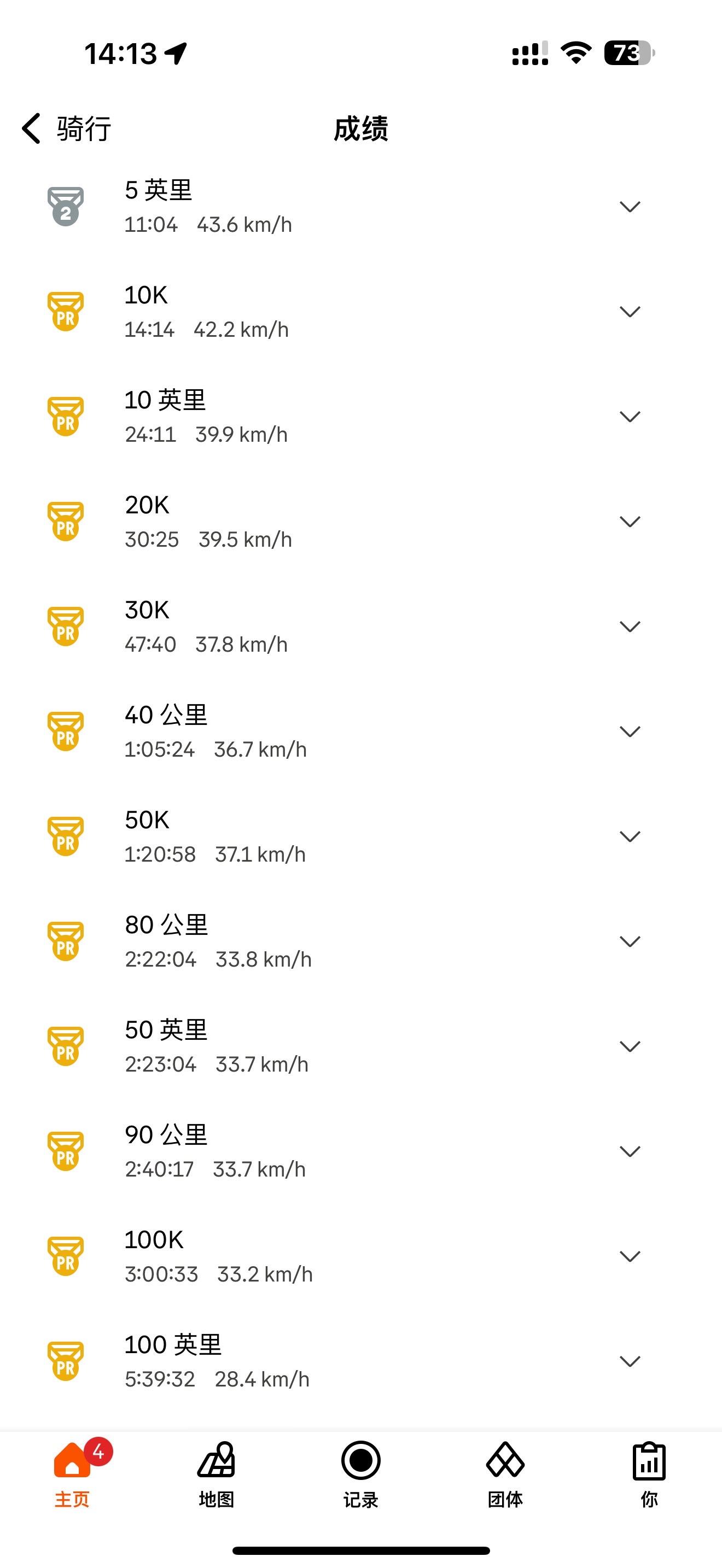Show details for the 30K effort
This screenshot has width=722, height=1568.
click(x=630, y=627)
